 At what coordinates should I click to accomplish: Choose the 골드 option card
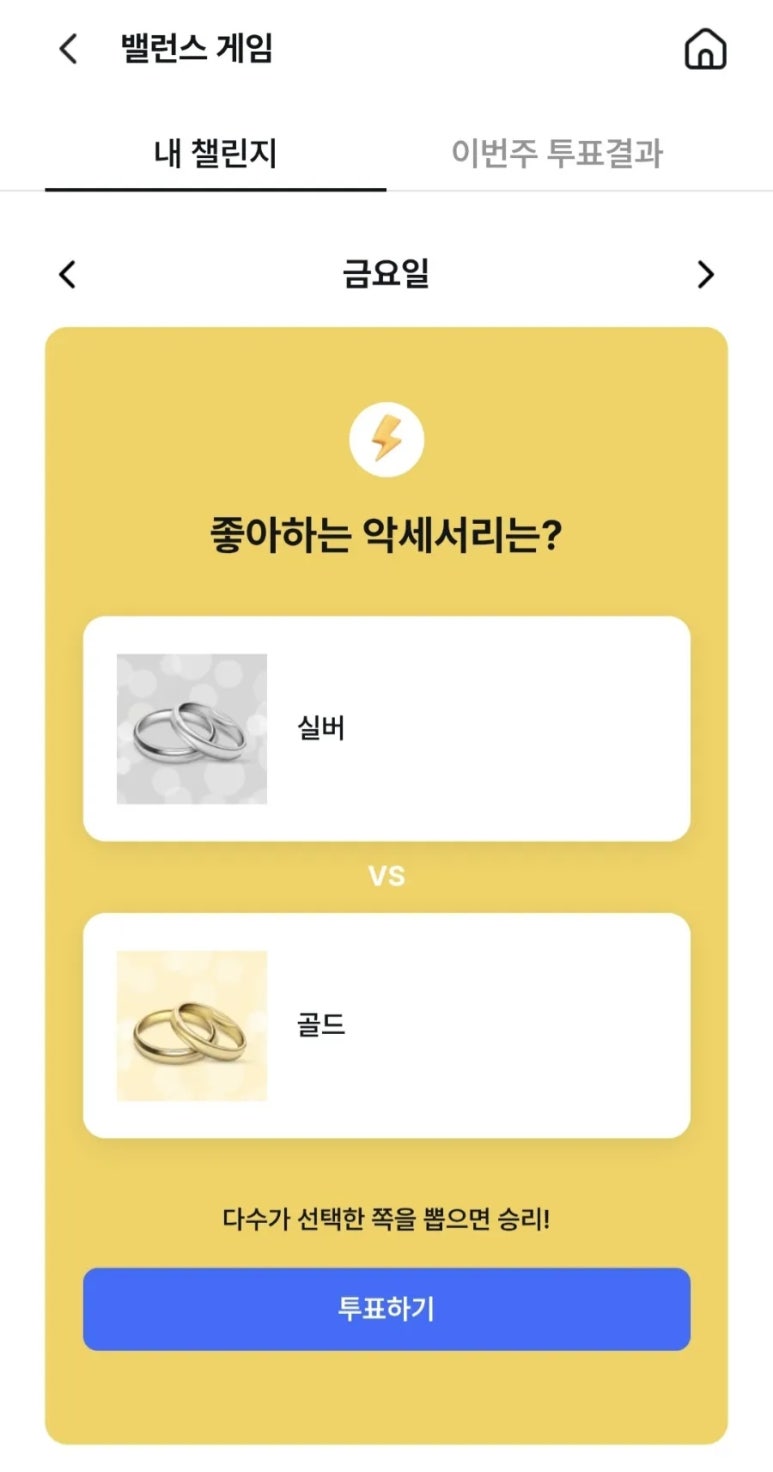coord(386,1025)
